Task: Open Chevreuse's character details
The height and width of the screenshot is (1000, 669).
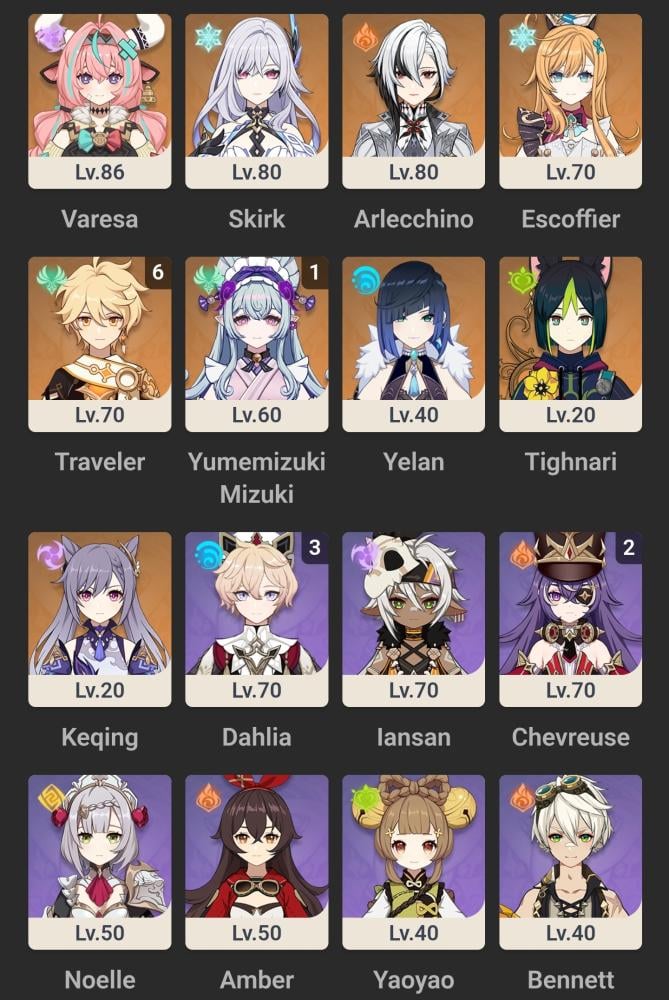Action: tap(570, 619)
